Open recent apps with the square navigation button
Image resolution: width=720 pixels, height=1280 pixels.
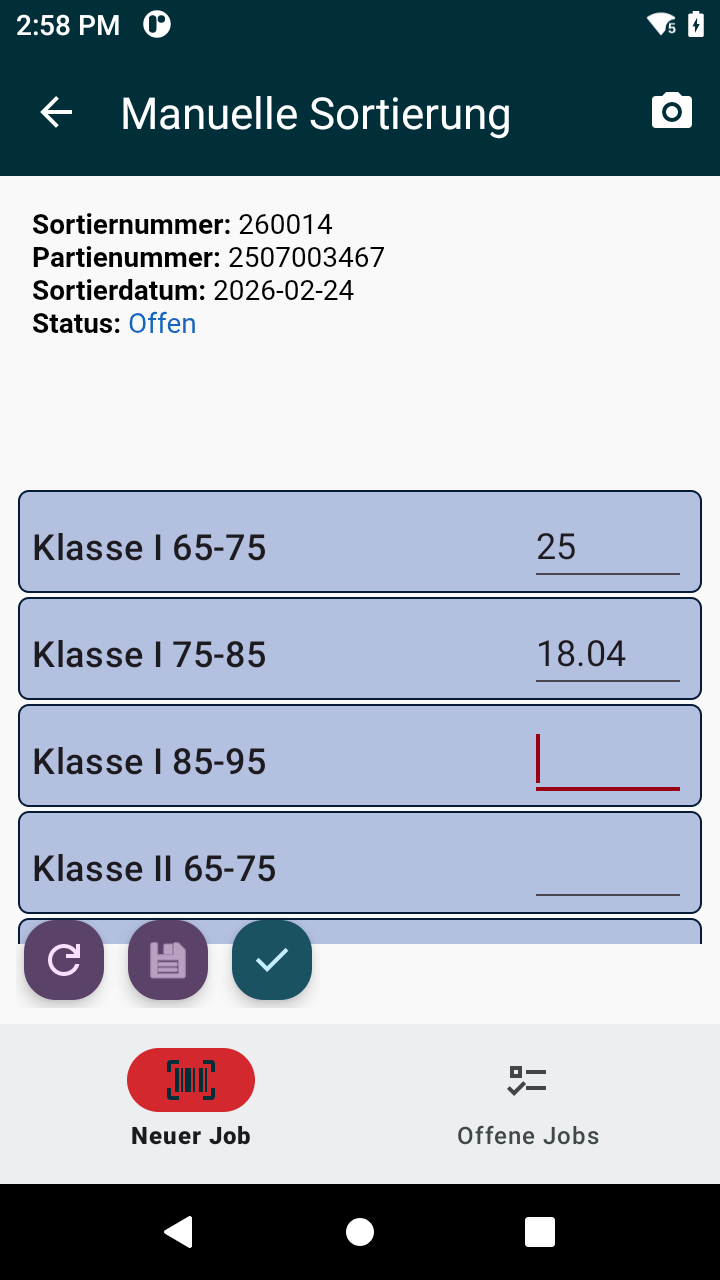(x=539, y=1231)
